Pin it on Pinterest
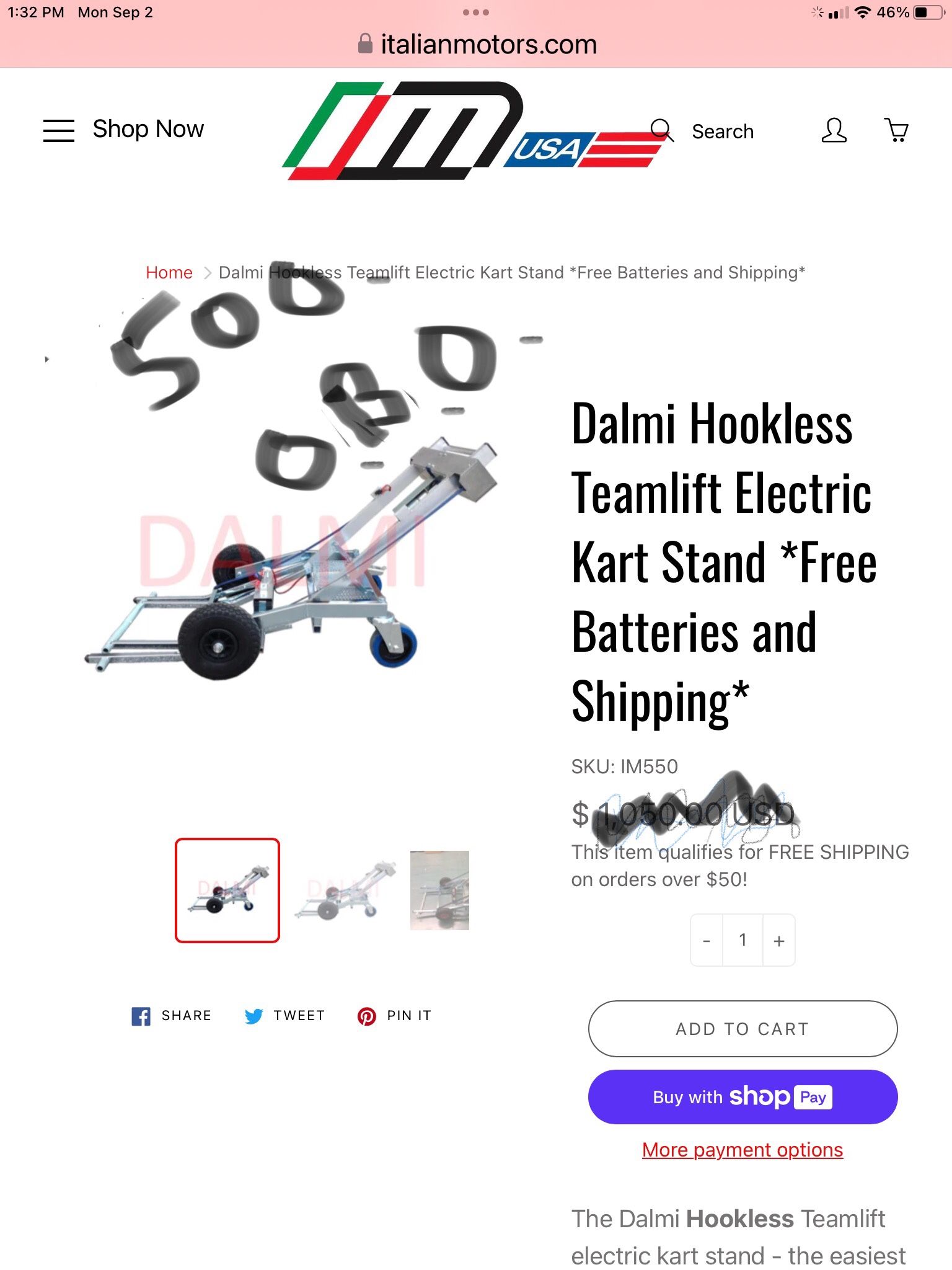Image resolution: width=952 pixels, height=1270 pixels. (x=394, y=1016)
